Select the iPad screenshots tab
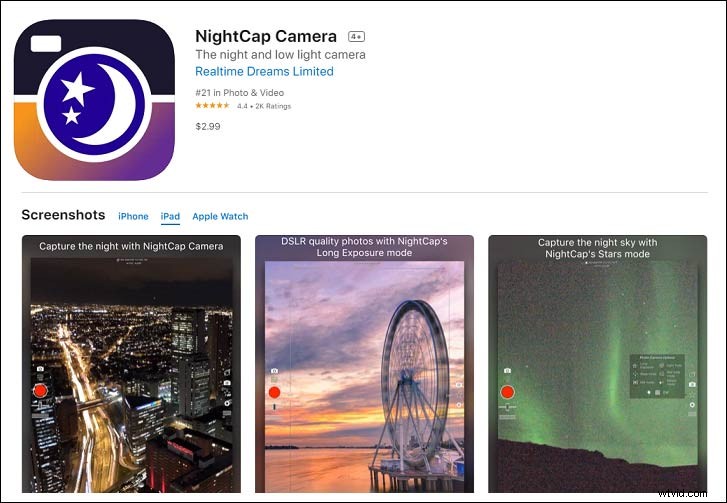The image size is (727, 503). (170, 216)
